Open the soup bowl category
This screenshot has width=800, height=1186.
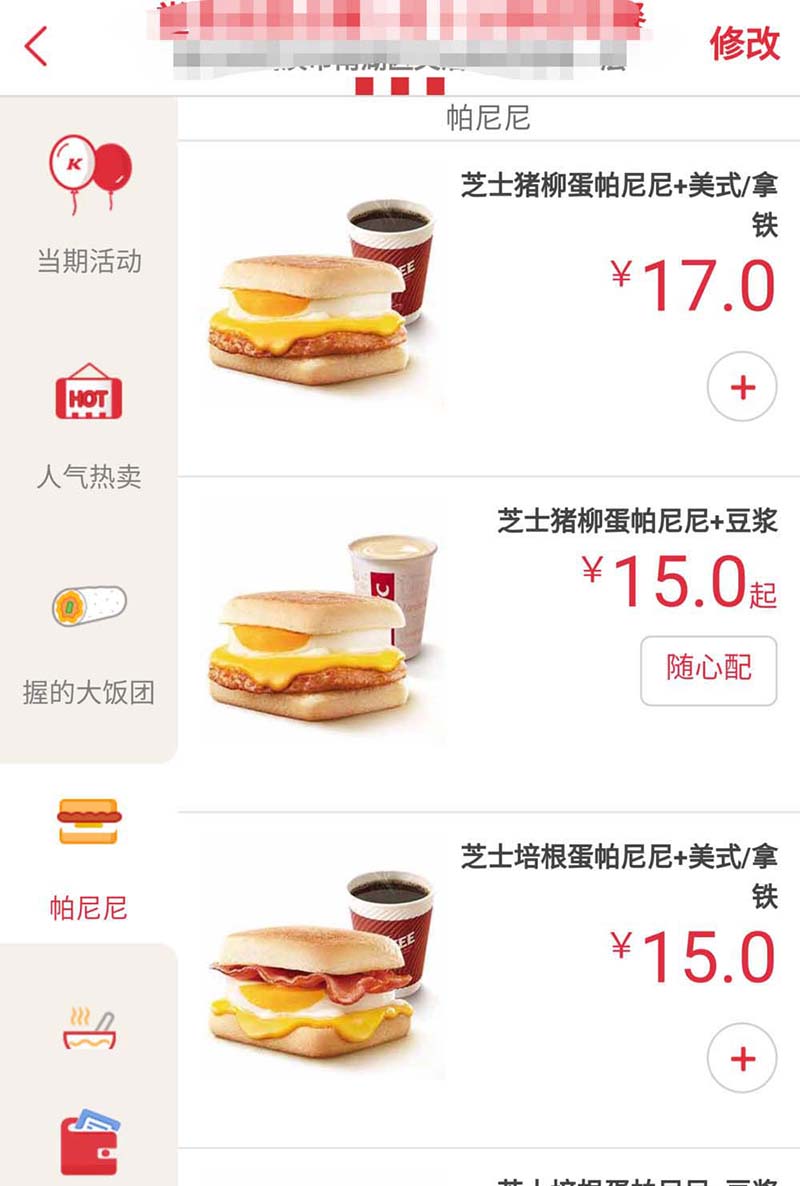(89, 1030)
